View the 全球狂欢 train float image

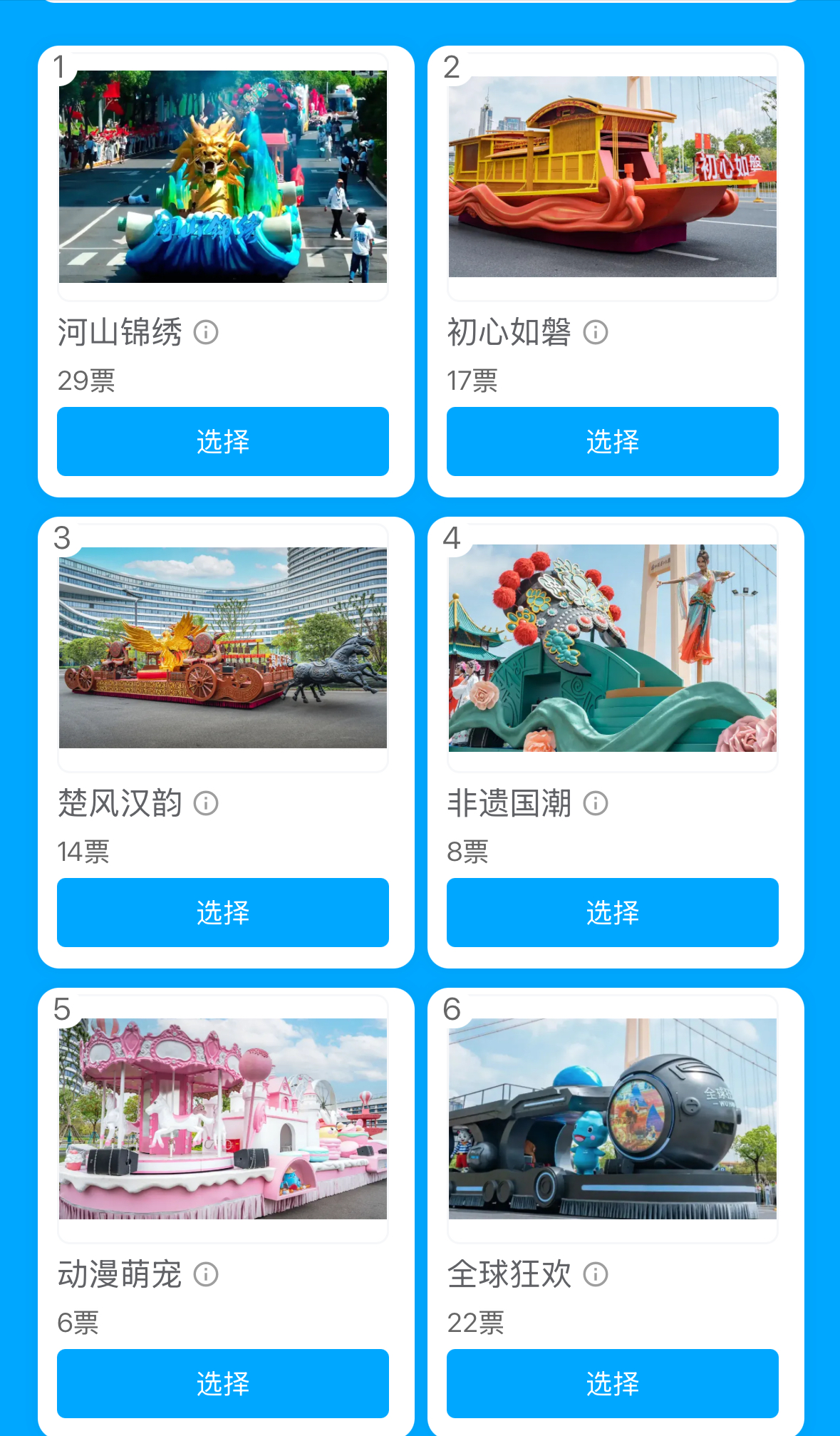pos(612,1119)
